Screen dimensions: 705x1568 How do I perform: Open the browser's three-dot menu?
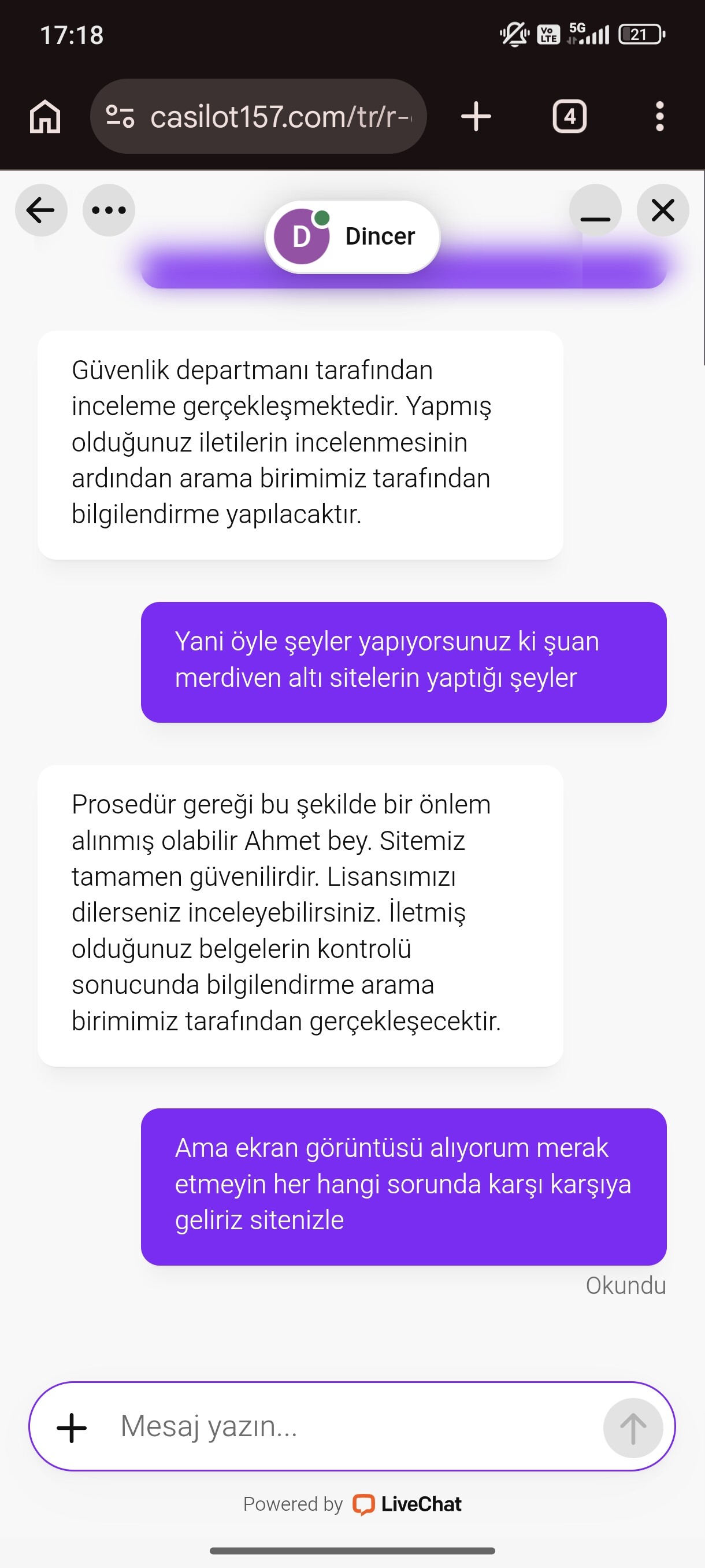pyautogui.click(x=659, y=116)
